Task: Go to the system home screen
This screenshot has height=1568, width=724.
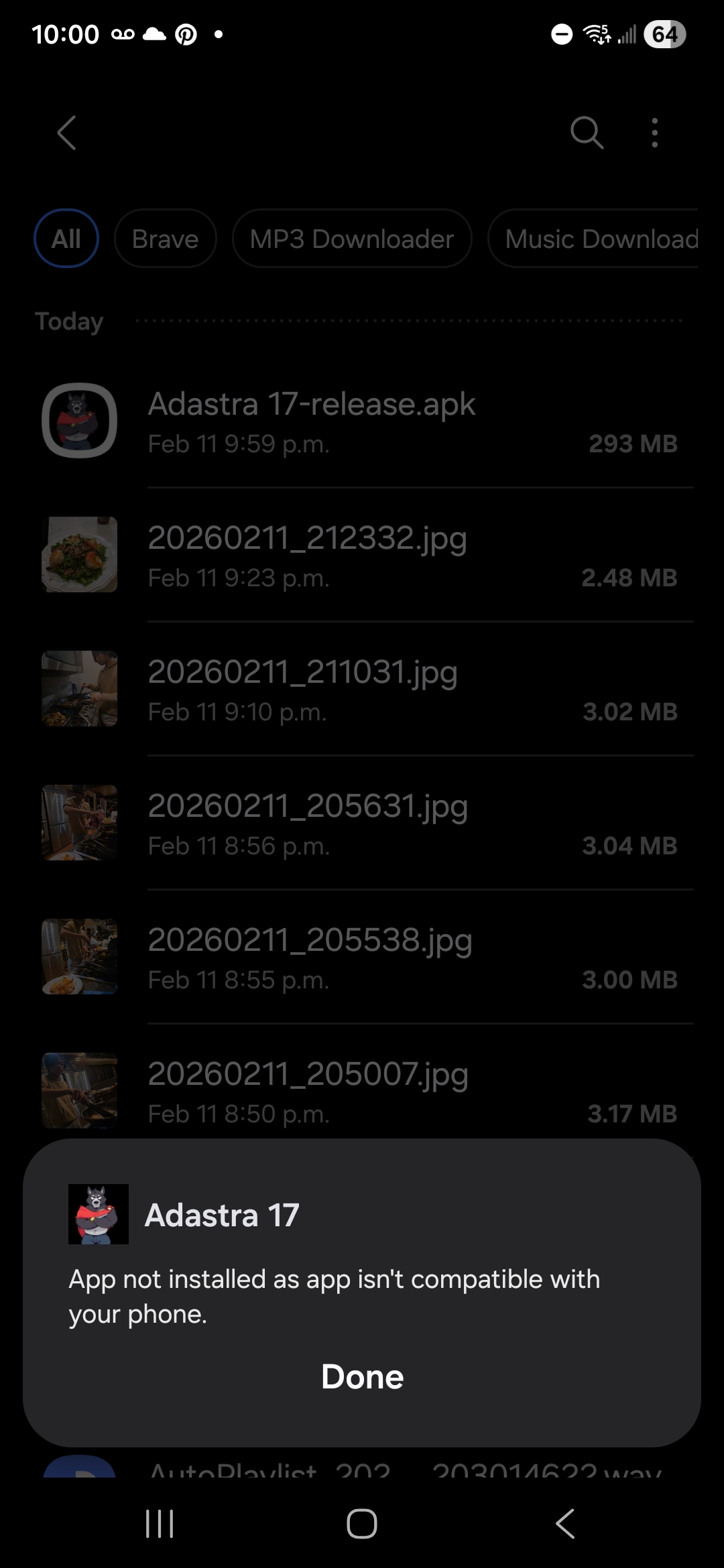Action: point(362,1524)
